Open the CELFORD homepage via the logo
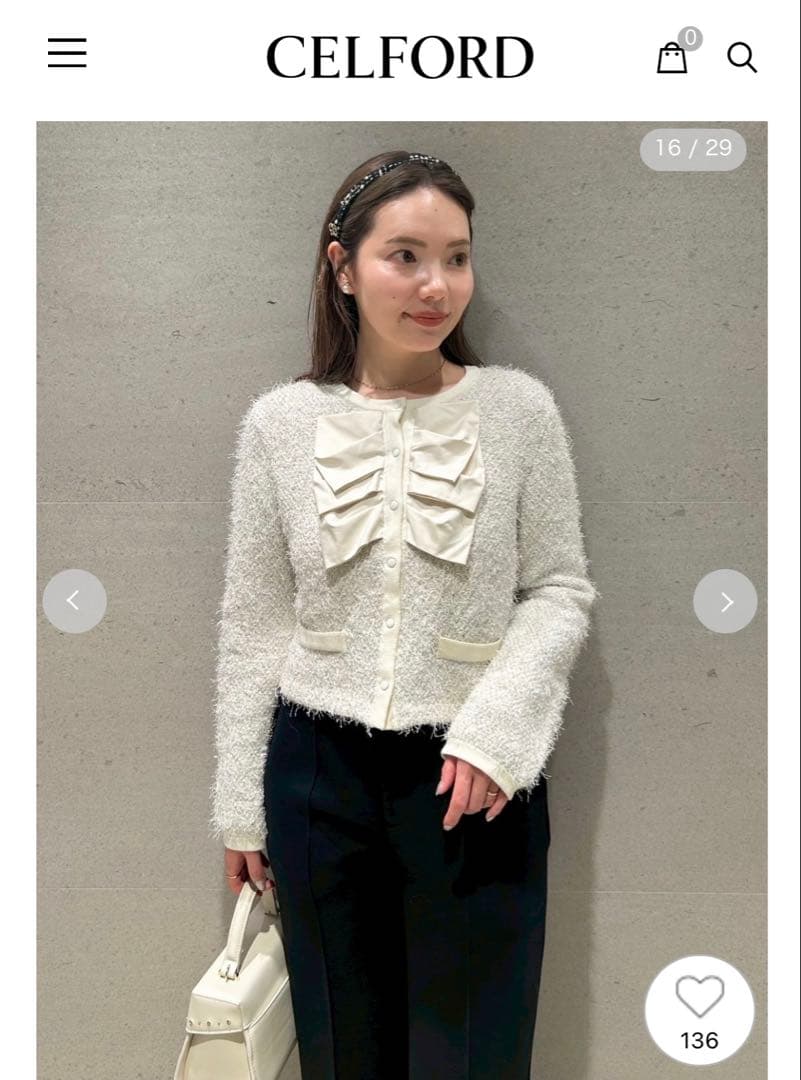Image resolution: width=801 pixels, height=1080 pixels. tap(400, 55)
